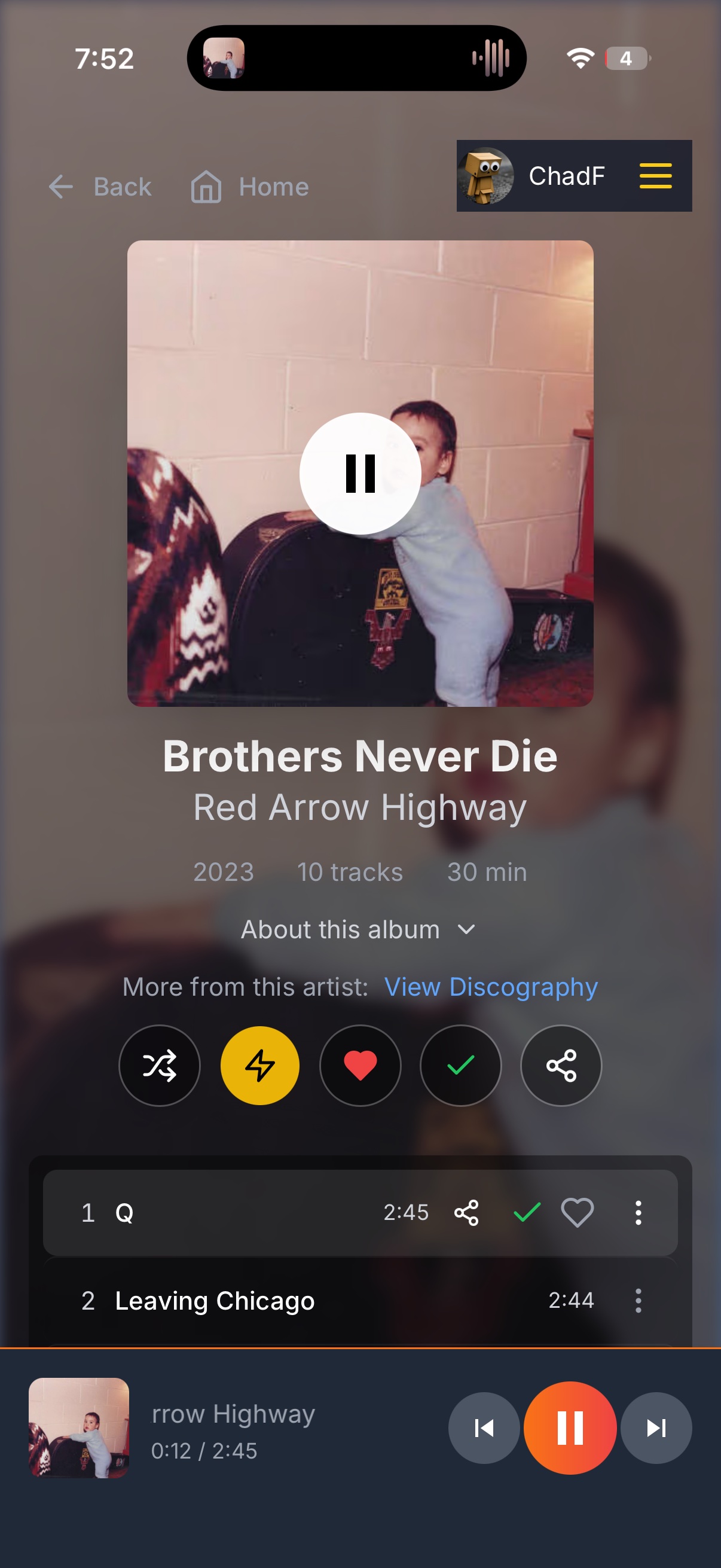
Task: Open the View Discography link
Action: click(491, 987)
